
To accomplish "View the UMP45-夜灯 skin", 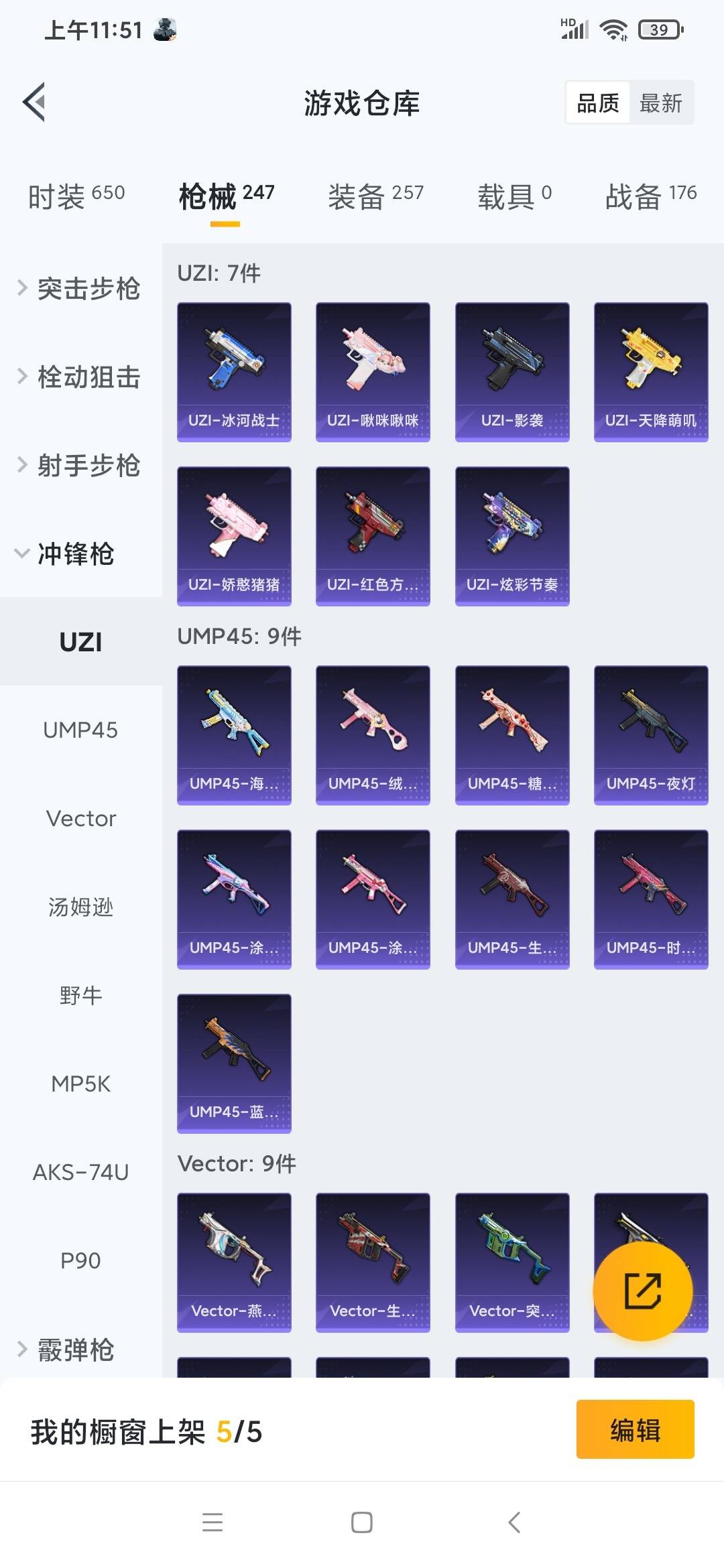I will [x=651, y=735].
